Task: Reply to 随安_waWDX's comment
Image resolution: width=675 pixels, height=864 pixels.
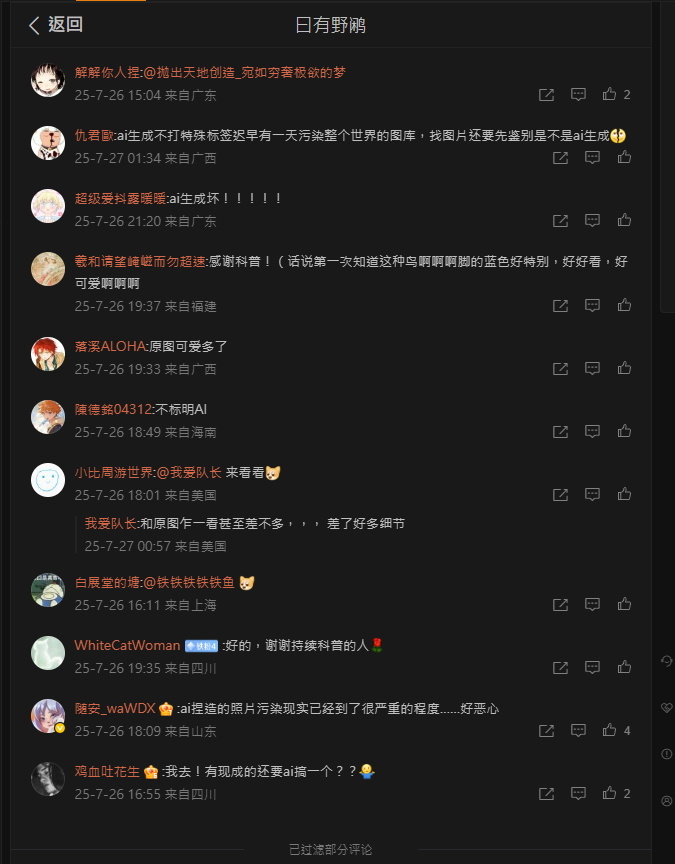Action: click(578, 731)
